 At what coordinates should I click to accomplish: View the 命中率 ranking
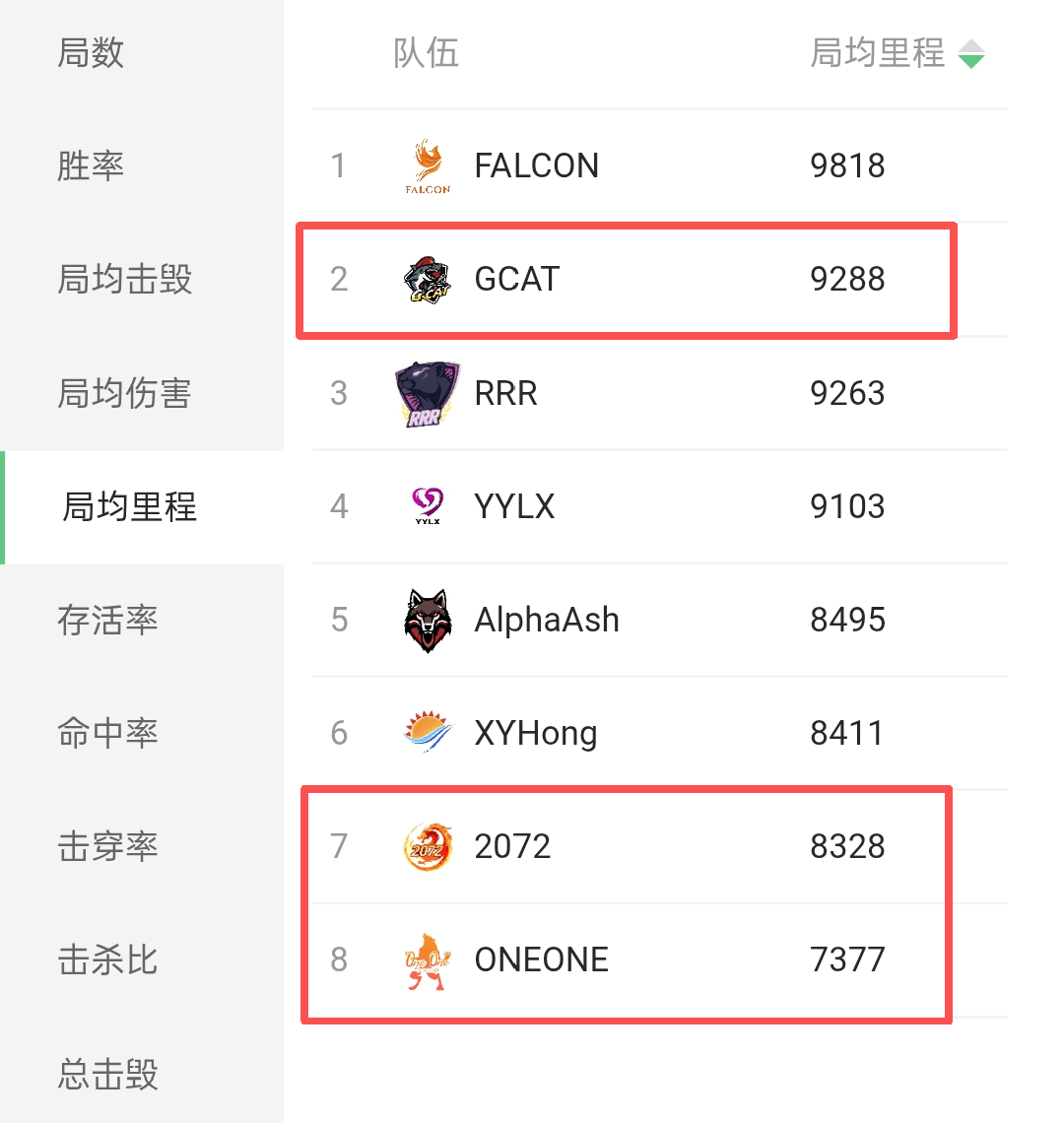click(x=108, y=734)
